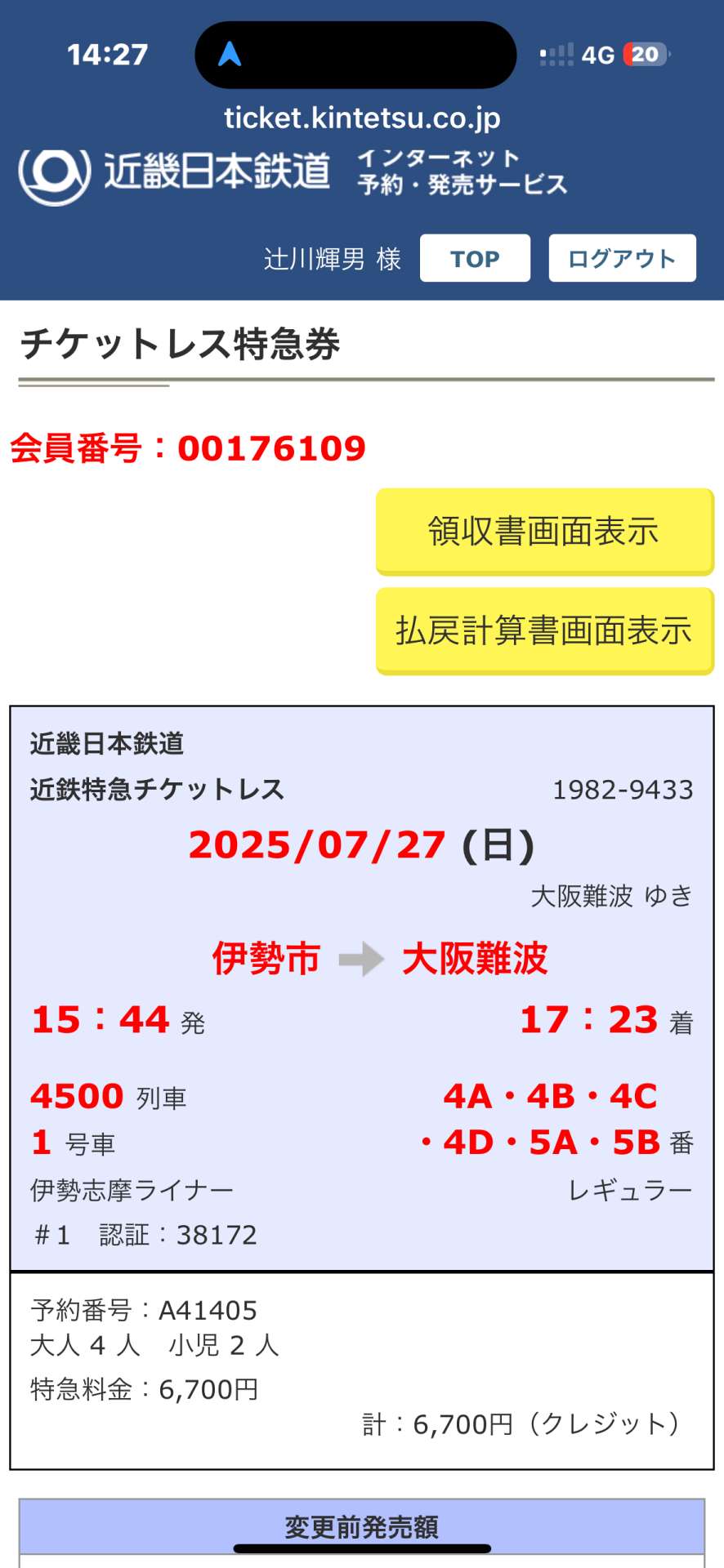Log out with the ログアウト button

[622, 258]
